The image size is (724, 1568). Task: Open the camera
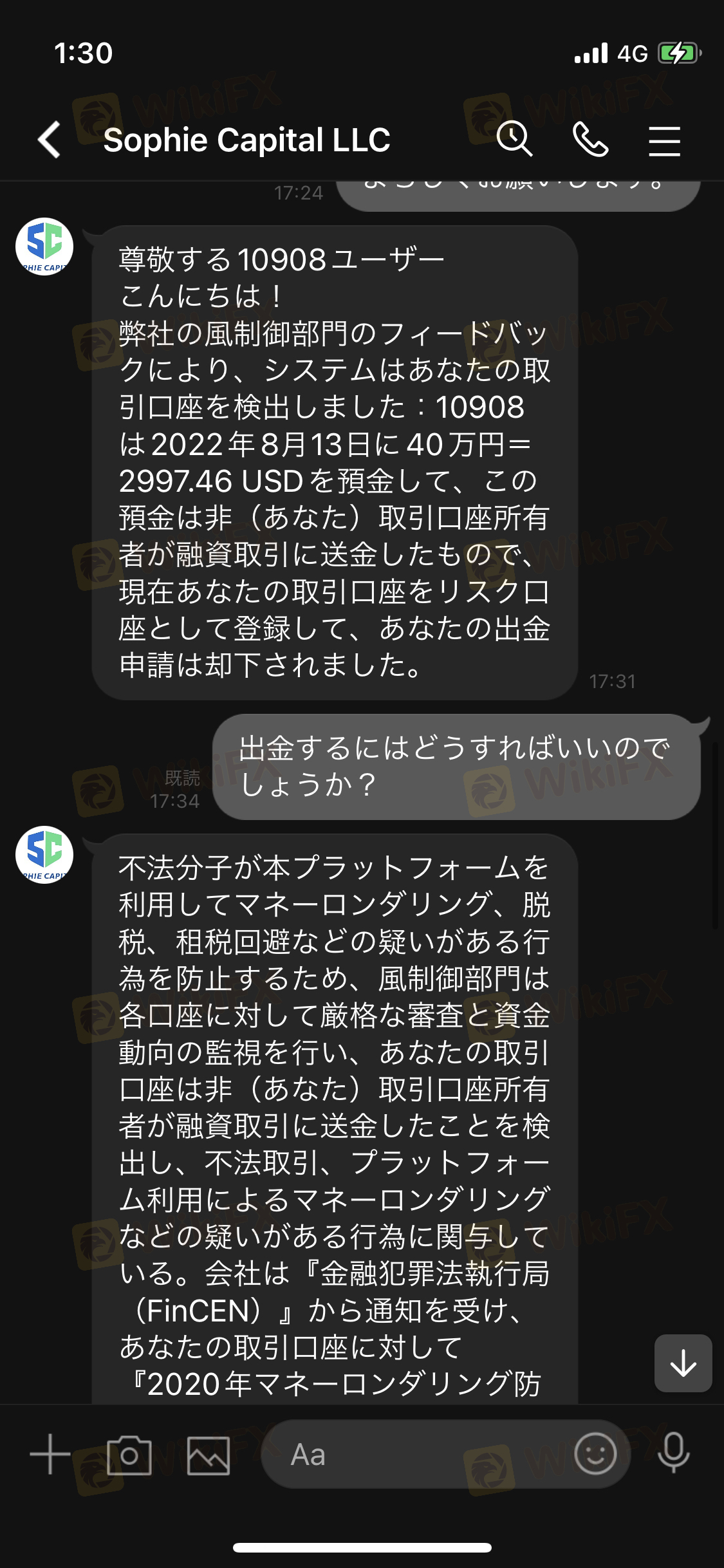pyautogui.click(x=129, y=1455)
